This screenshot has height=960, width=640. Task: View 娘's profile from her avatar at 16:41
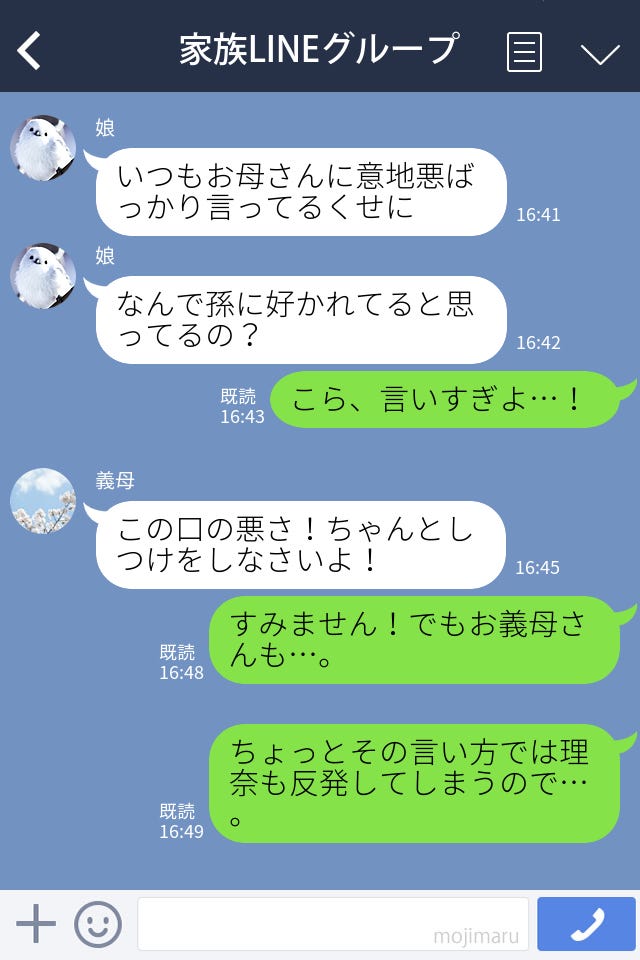pyautogui.click(x=43, y=148)
